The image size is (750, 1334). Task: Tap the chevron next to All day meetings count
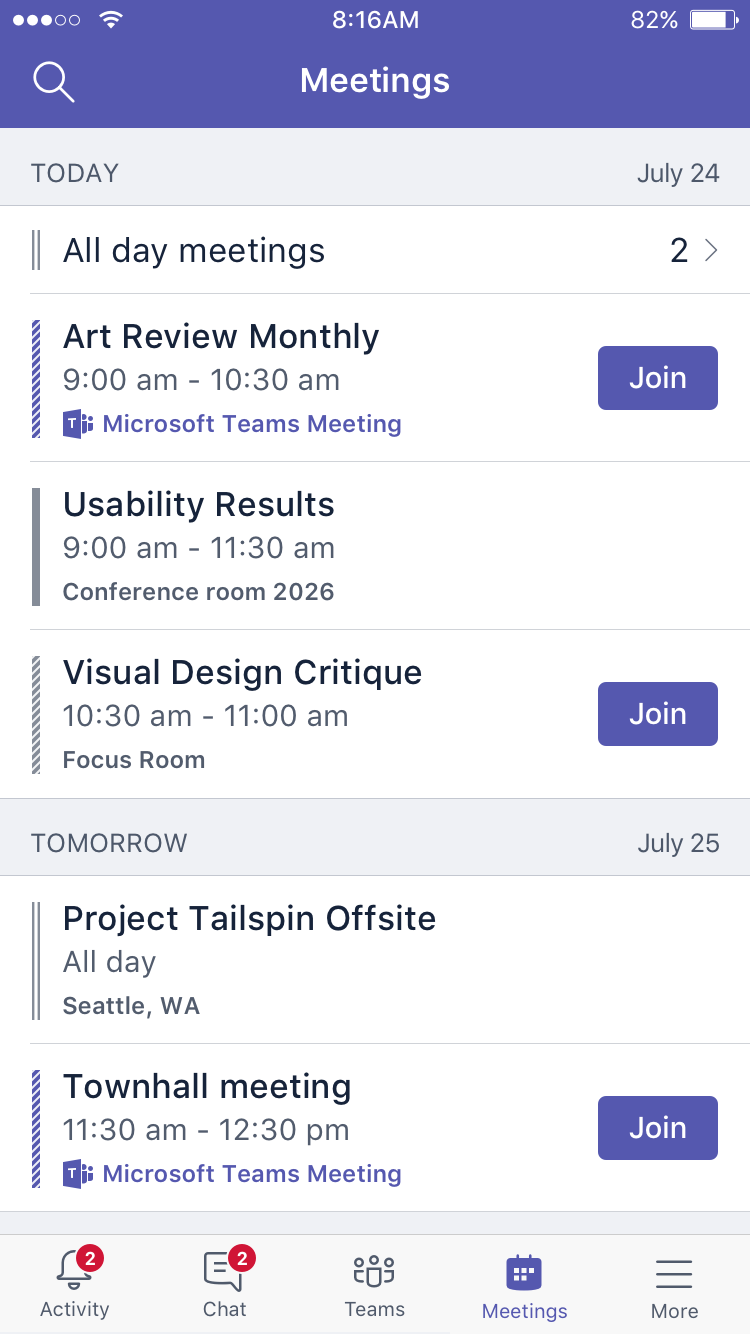click(x=710, y=250)
